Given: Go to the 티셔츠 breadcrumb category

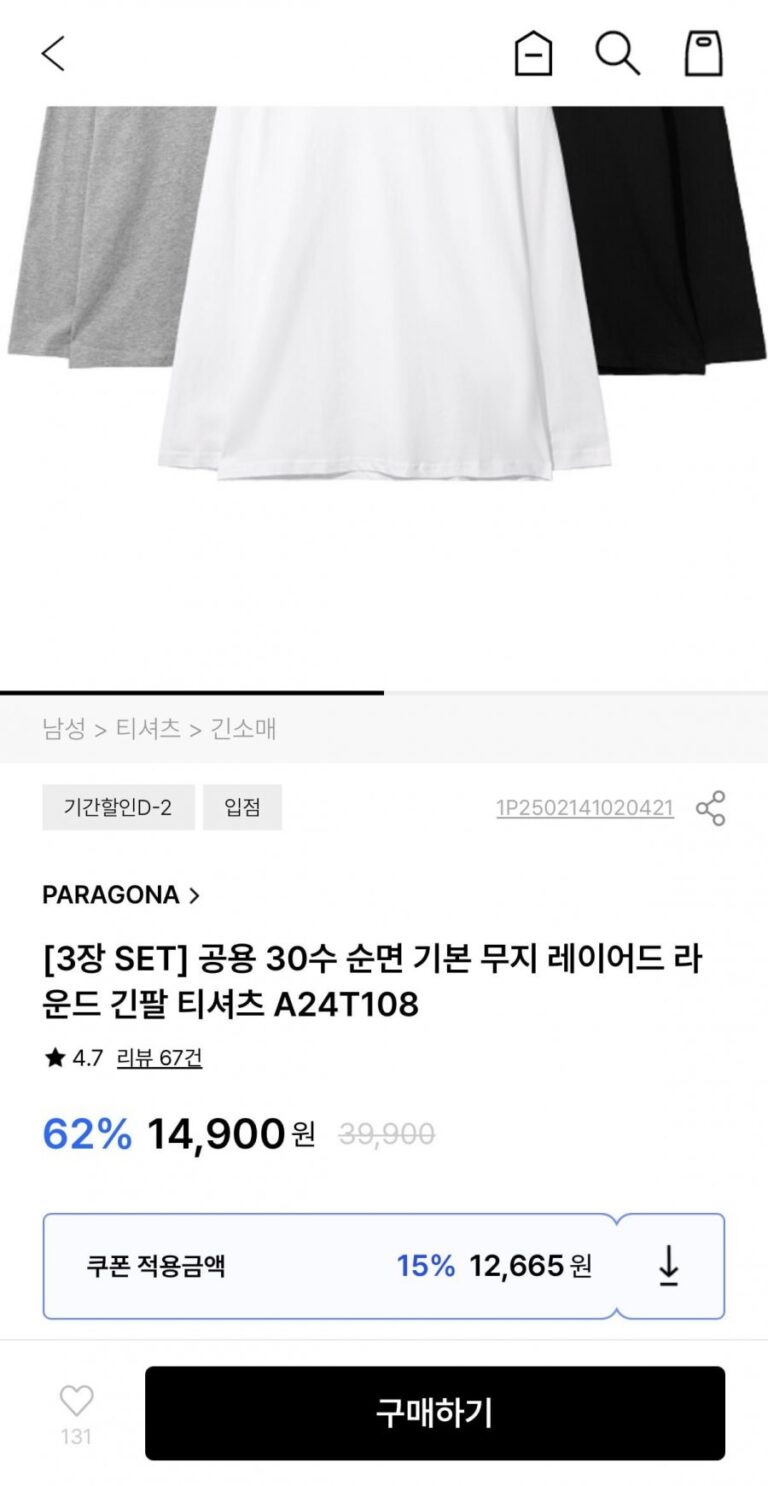Looking at the screenshot, I should pos(148,729).
